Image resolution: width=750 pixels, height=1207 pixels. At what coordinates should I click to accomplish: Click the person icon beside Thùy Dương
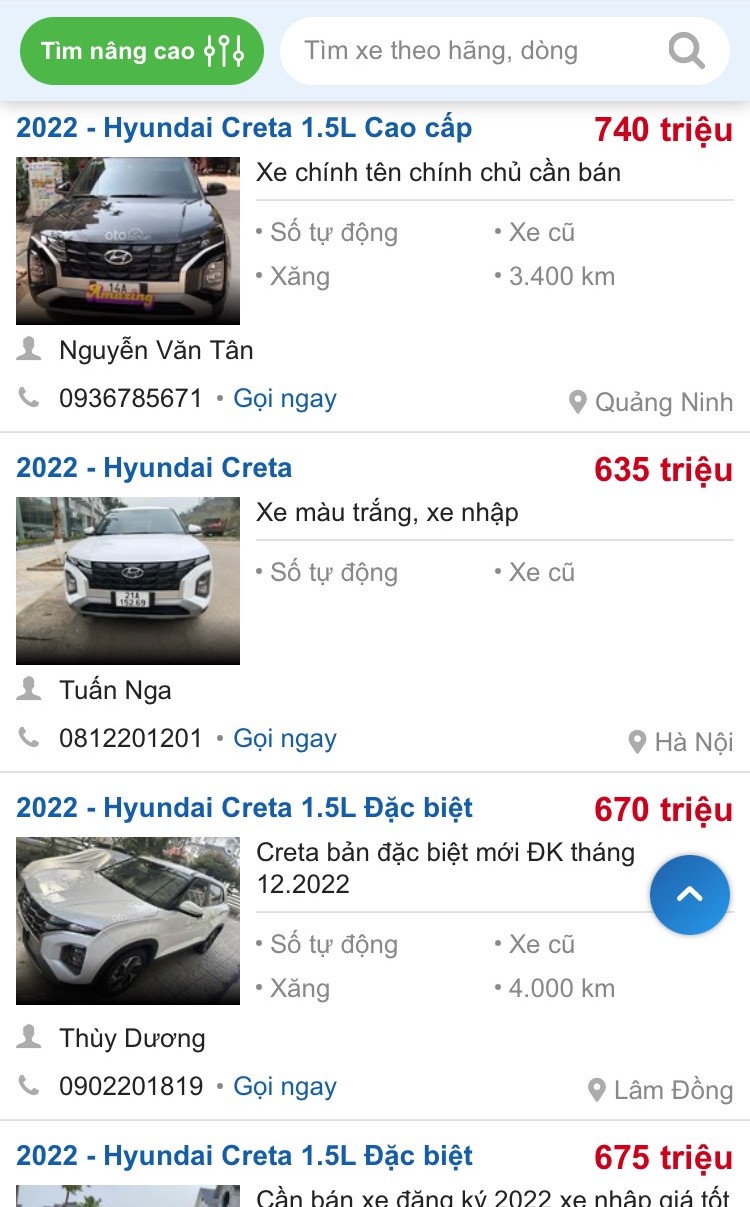click(x=30, y=1038)
